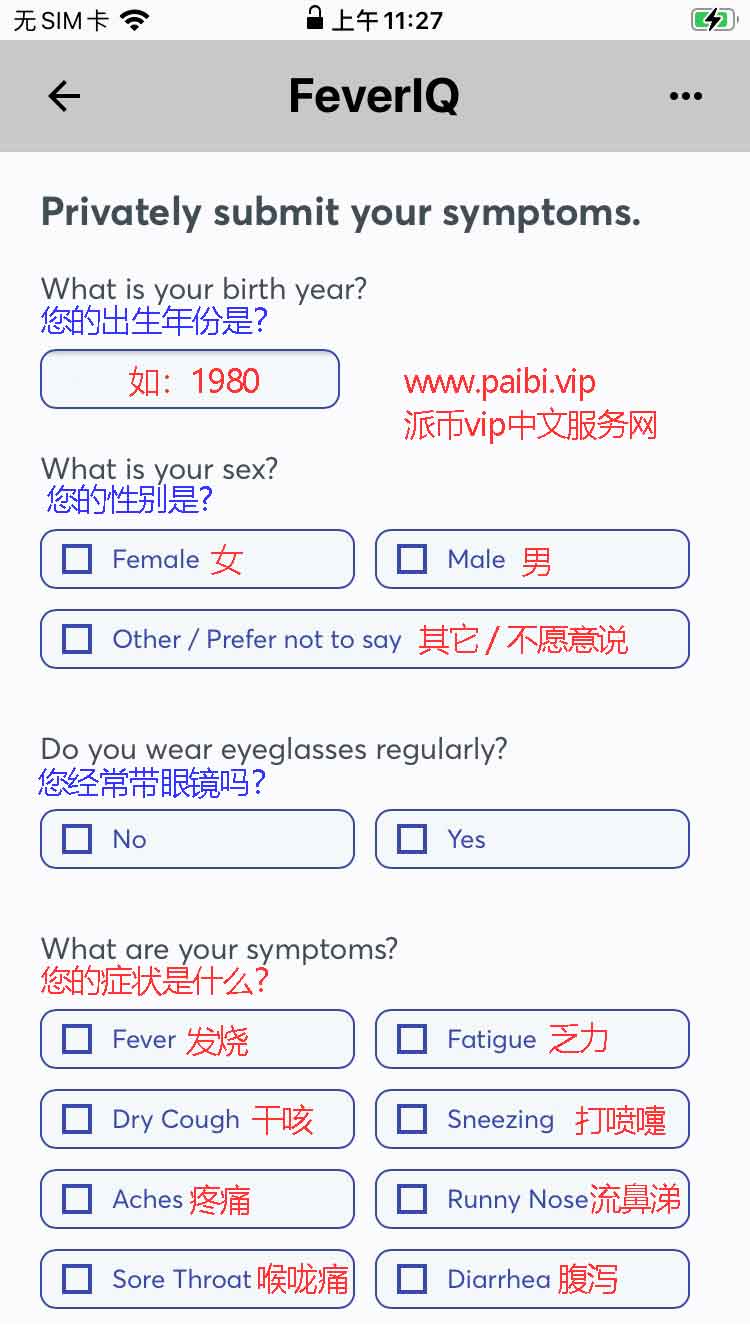The height and width of the screenshot is (1334, 750).
Task: Choose Other / Prefer not to say
Action: 365,639
